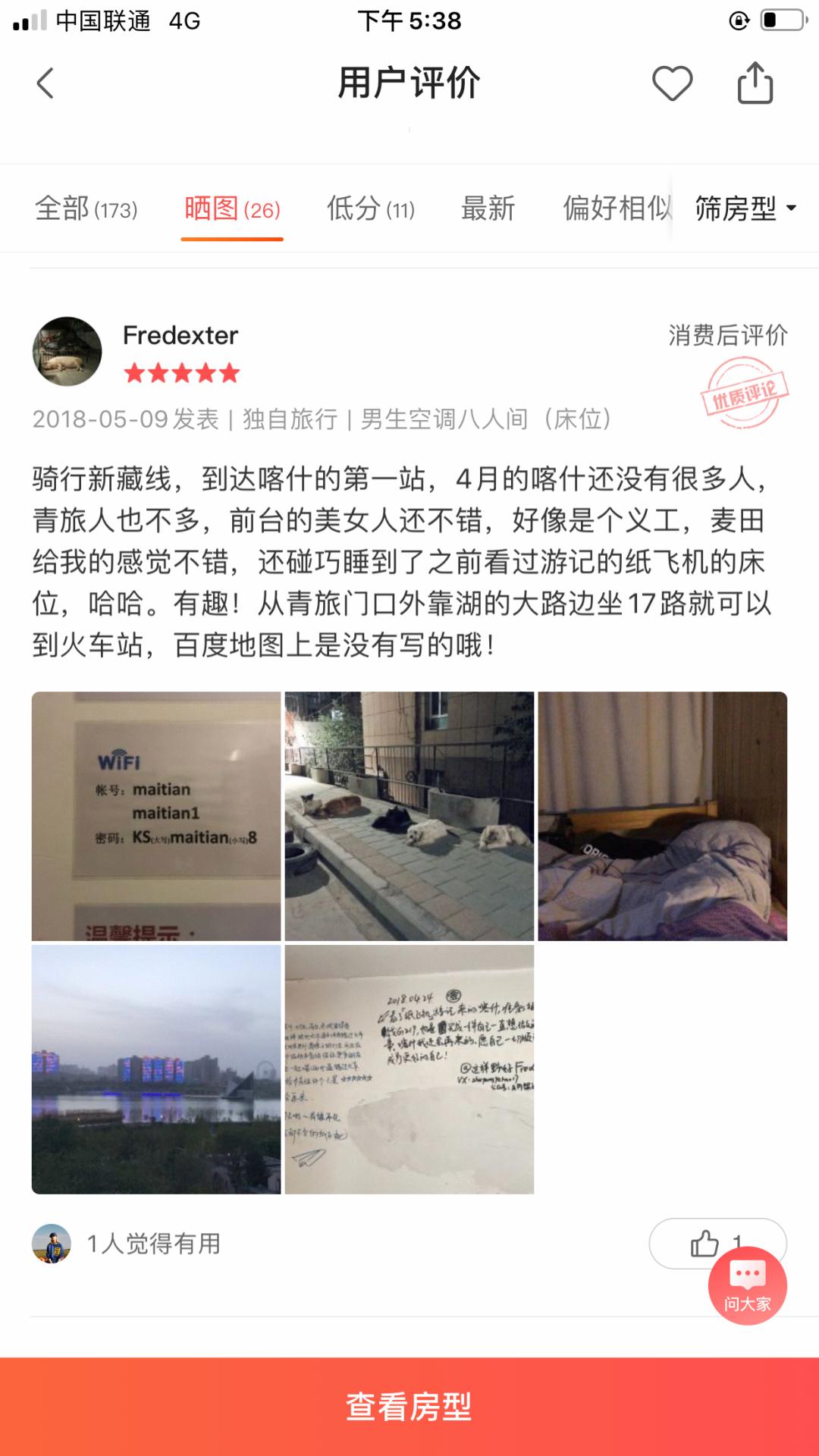Enlarge the bunk bed photo
This screenshot has height=1456, width=819.
click(x=662, y=816)
